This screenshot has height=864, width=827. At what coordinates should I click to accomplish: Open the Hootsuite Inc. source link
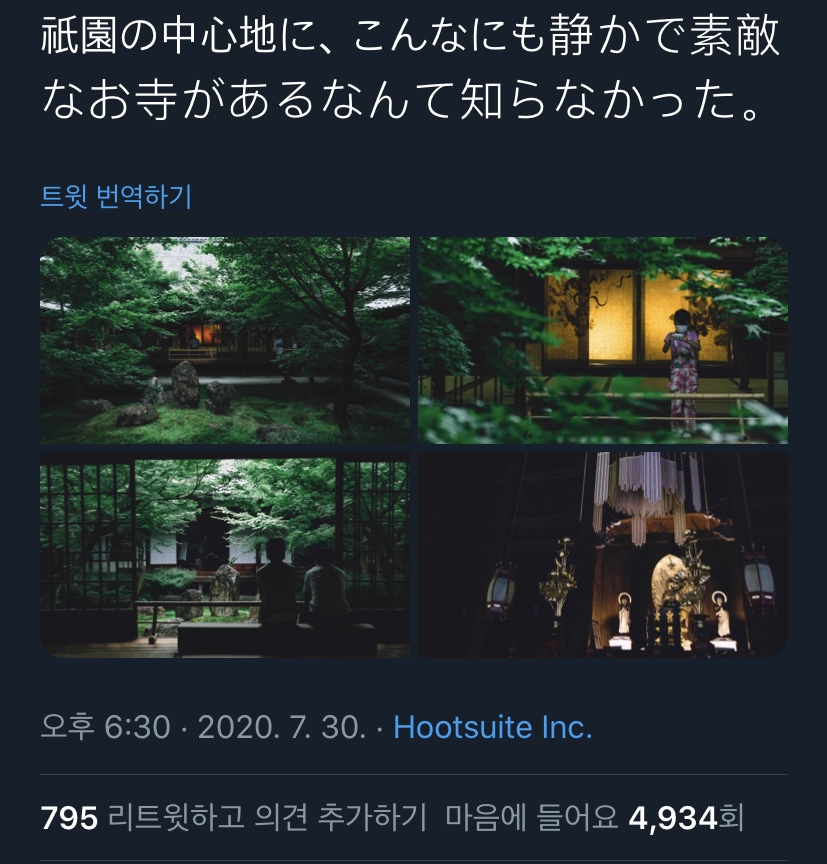click(493, 727)
